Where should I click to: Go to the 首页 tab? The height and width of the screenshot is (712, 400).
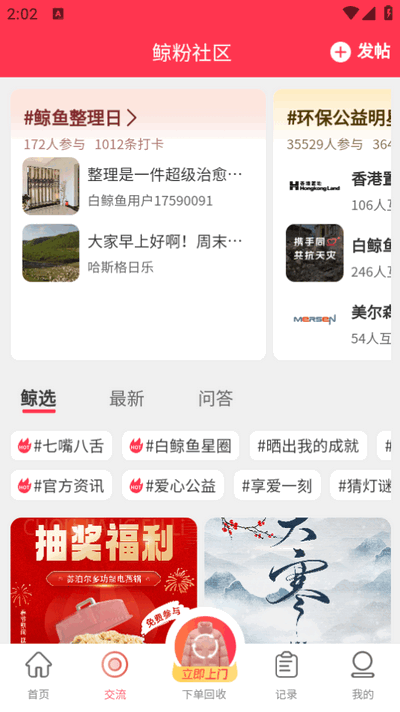(x=39, y=675)
